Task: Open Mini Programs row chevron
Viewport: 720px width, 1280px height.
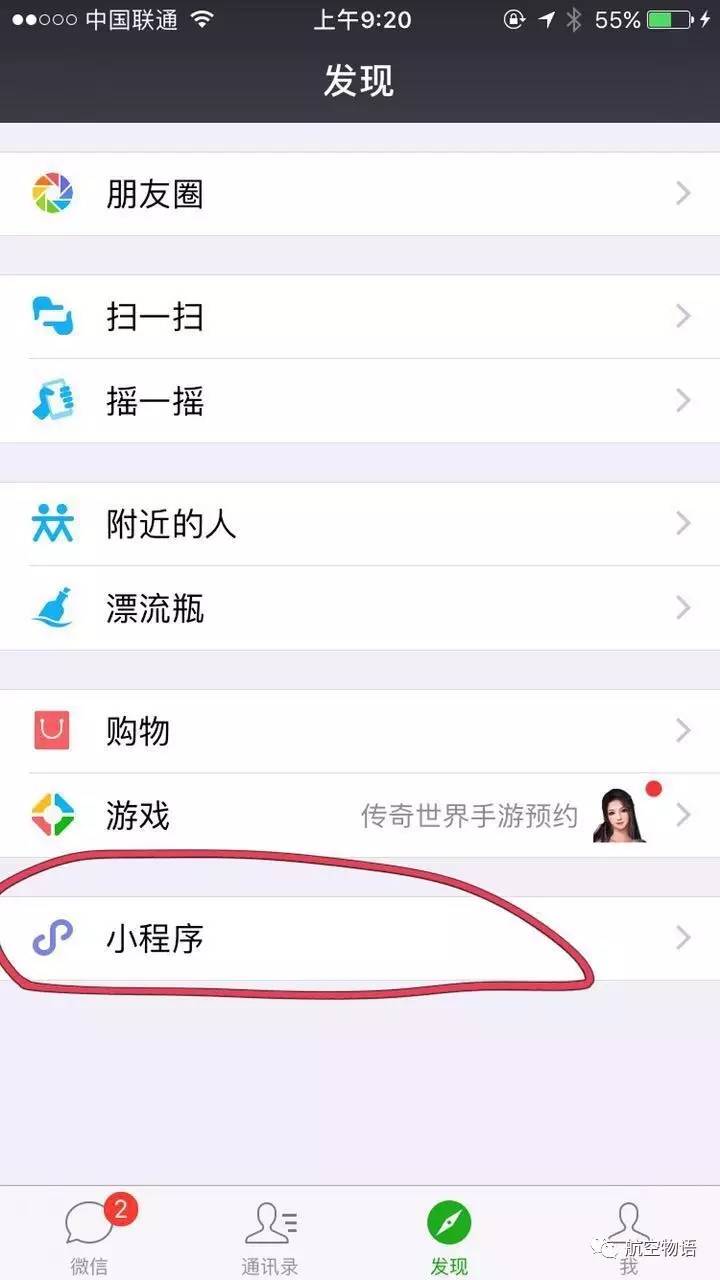Action: point(683,938)
